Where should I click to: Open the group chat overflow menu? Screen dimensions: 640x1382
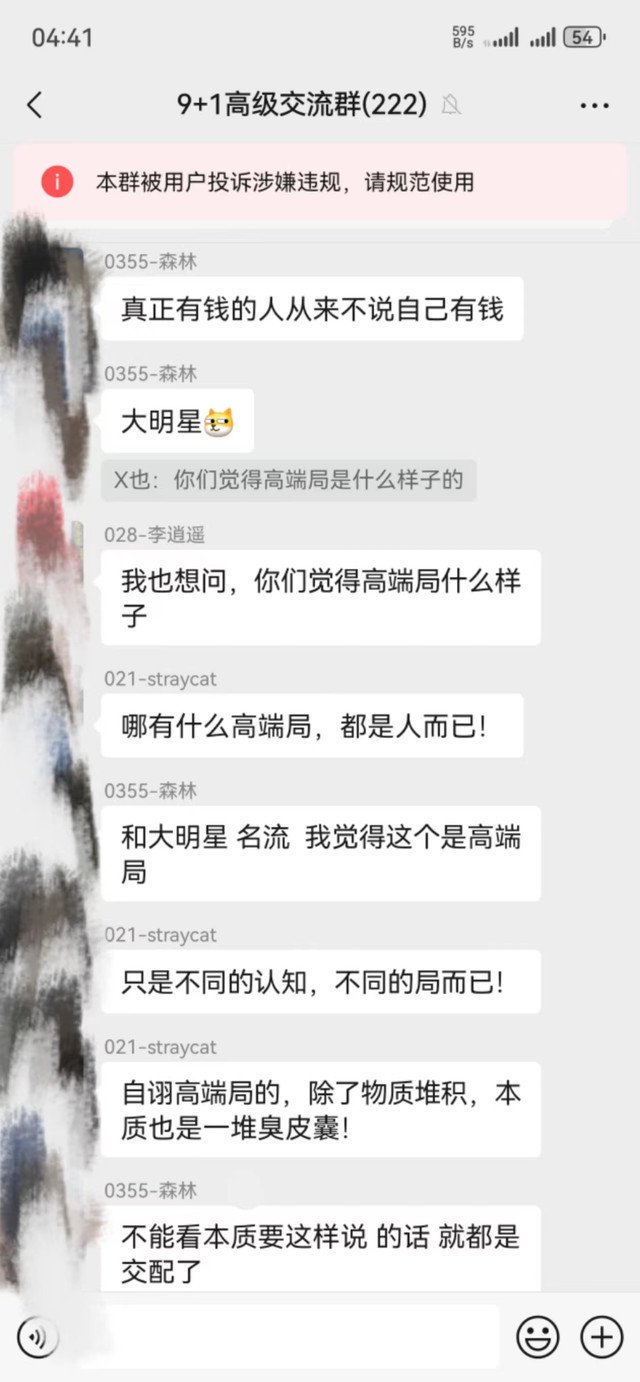[x=594, y=105]
